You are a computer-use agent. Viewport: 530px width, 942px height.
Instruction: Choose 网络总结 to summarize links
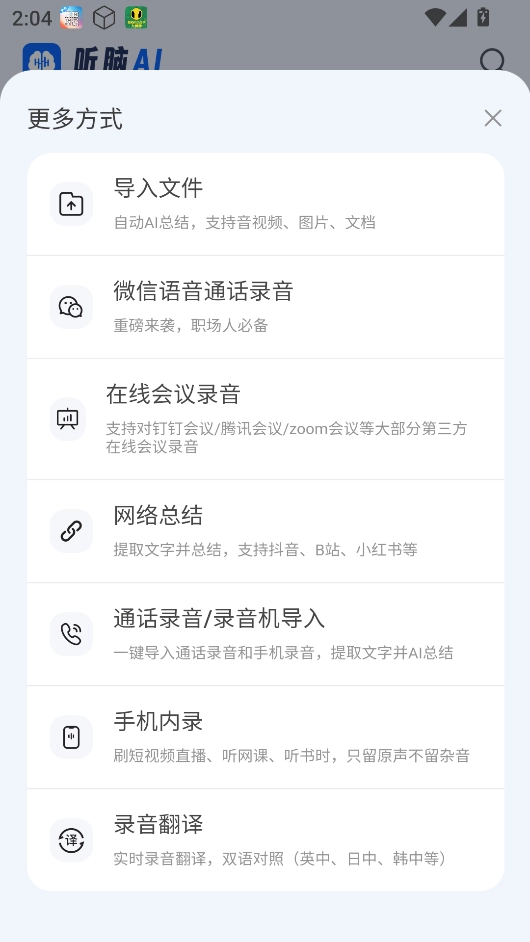[x=265, y=531]
